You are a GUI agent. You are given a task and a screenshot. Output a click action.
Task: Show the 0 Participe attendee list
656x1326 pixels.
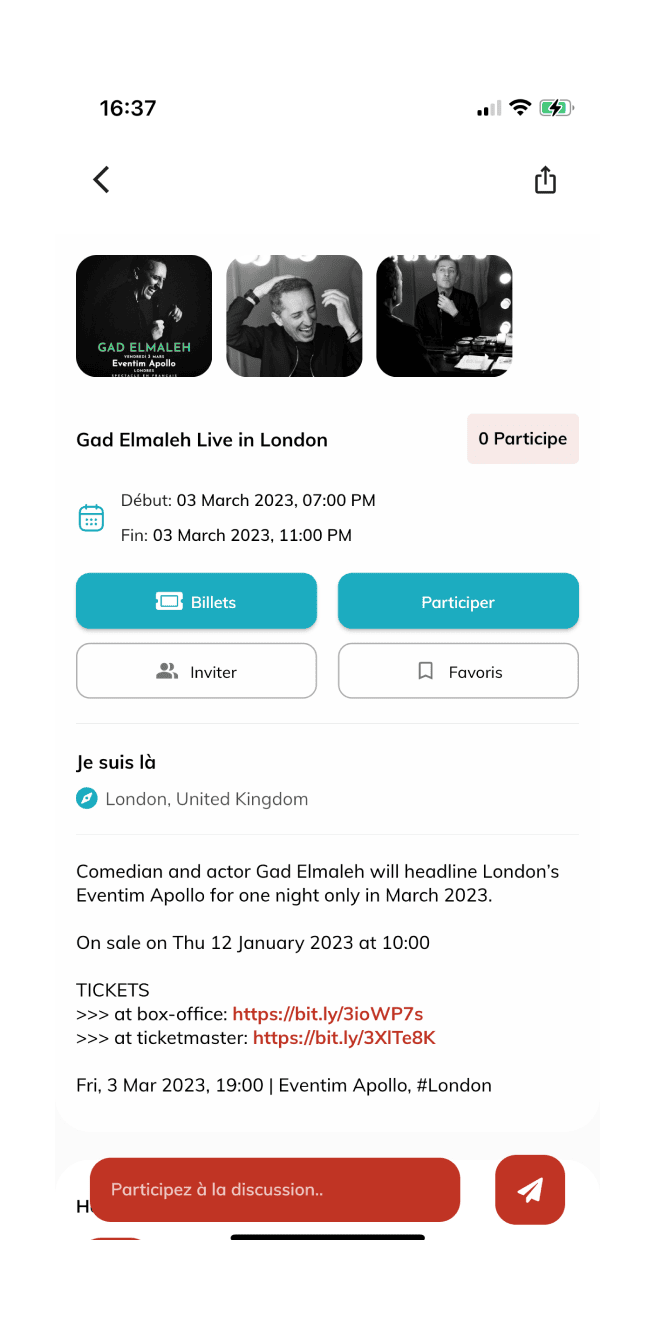click(522, 439)
